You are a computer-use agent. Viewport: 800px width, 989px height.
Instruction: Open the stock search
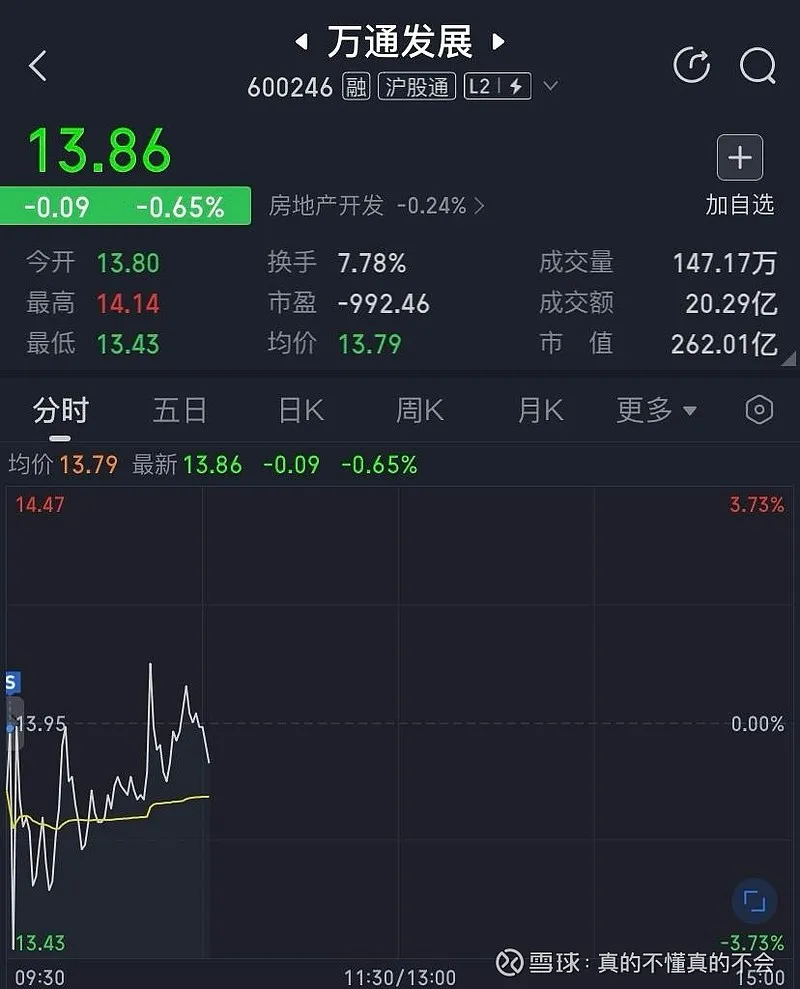pyautogui.click(x=757, y=66)
